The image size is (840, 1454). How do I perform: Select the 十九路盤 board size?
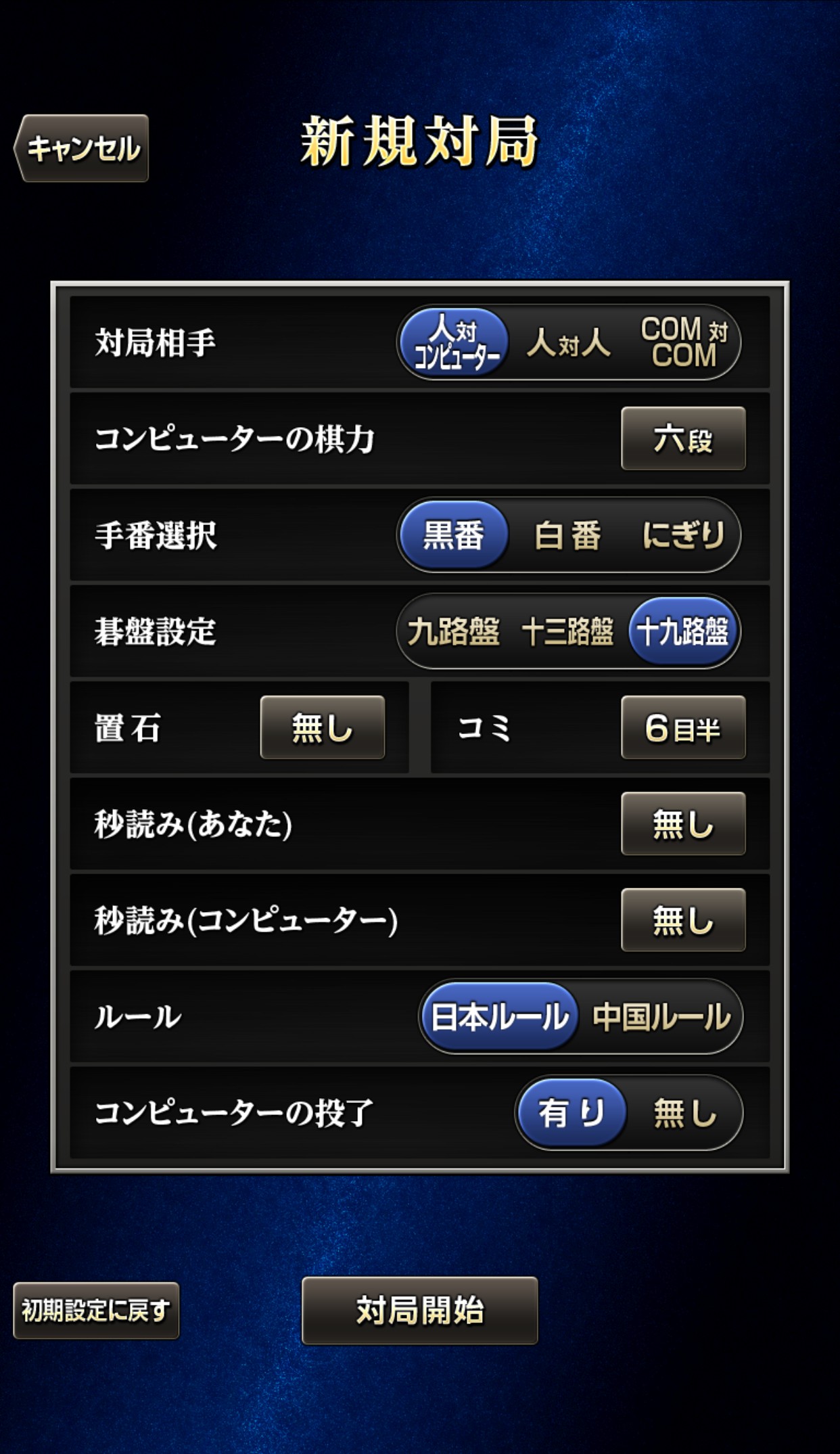pos(683,632)
